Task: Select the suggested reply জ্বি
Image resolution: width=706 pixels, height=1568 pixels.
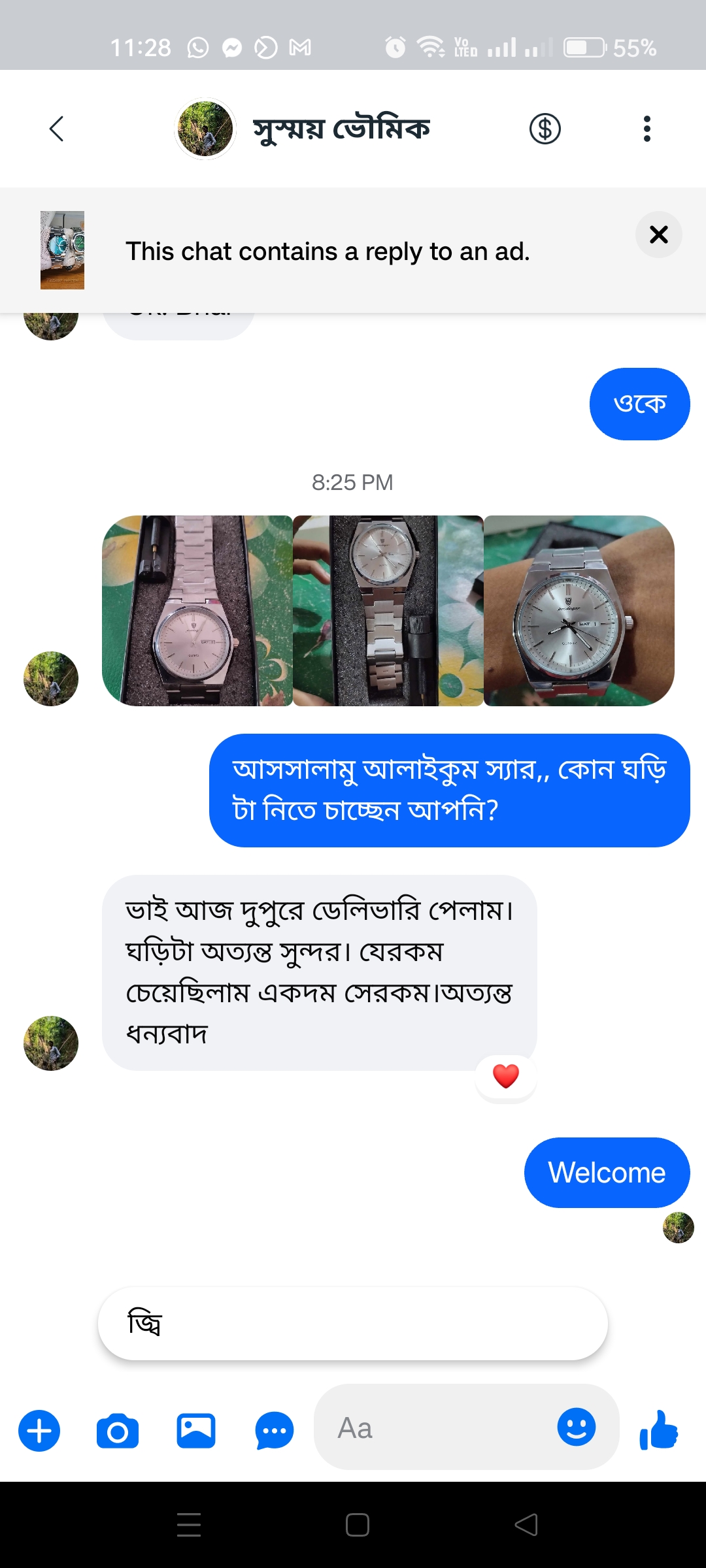Action: pos(352,1324)
